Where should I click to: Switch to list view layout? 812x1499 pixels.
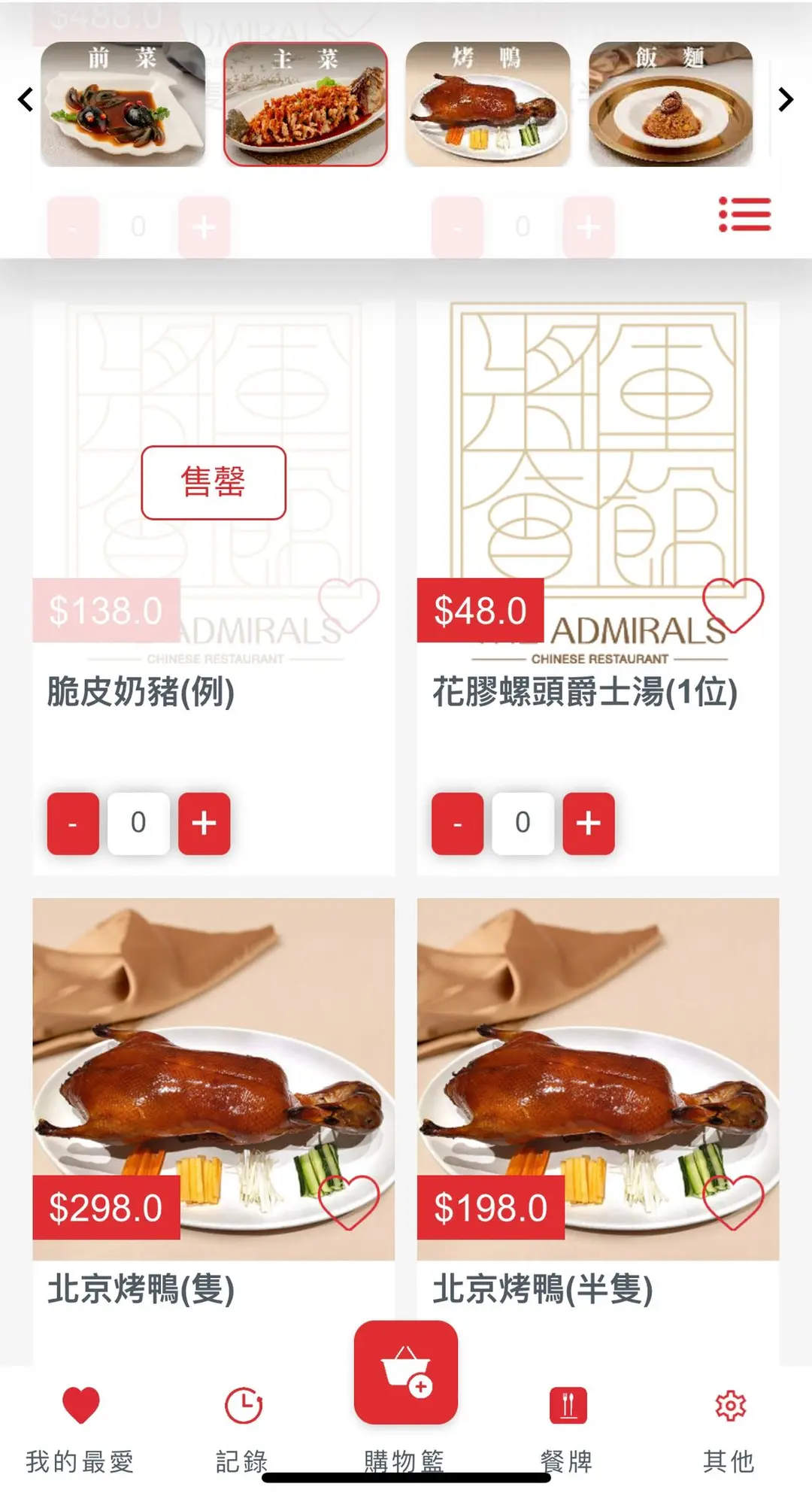point(744,215)
